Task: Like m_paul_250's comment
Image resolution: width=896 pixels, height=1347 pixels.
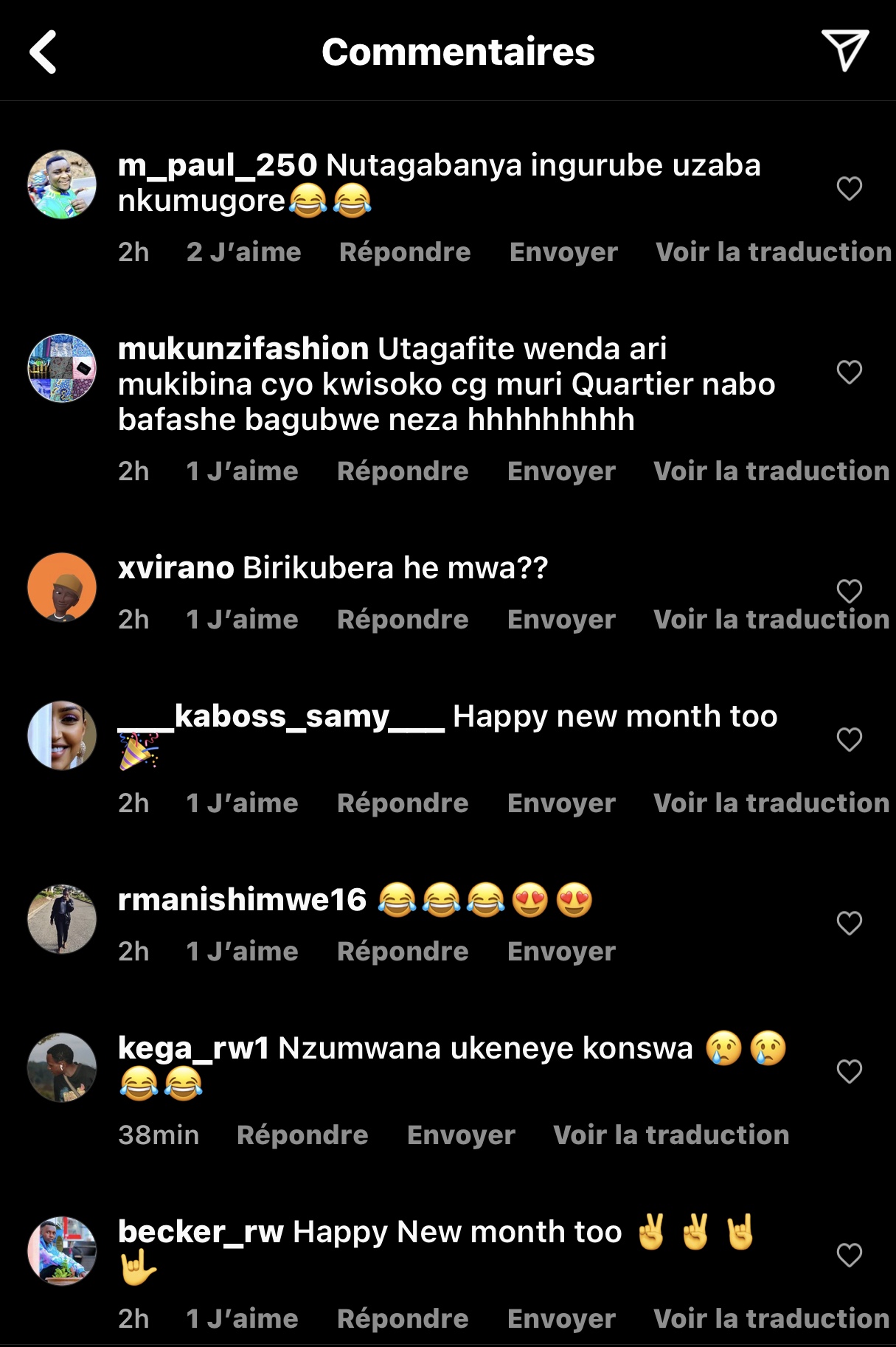Action: click(x=849, y=189)
